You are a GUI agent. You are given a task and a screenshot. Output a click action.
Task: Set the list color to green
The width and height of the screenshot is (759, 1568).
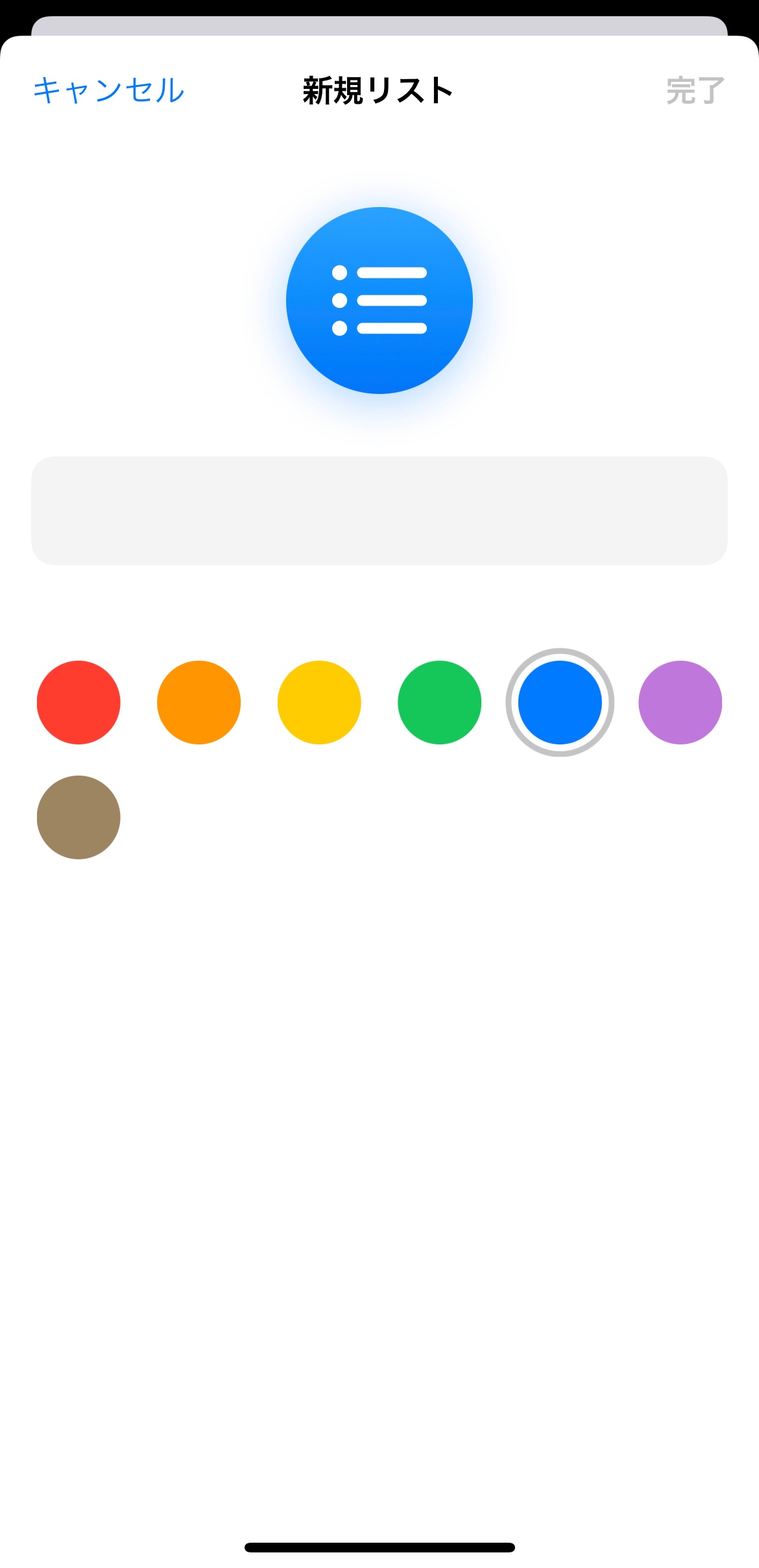(440, 702)
